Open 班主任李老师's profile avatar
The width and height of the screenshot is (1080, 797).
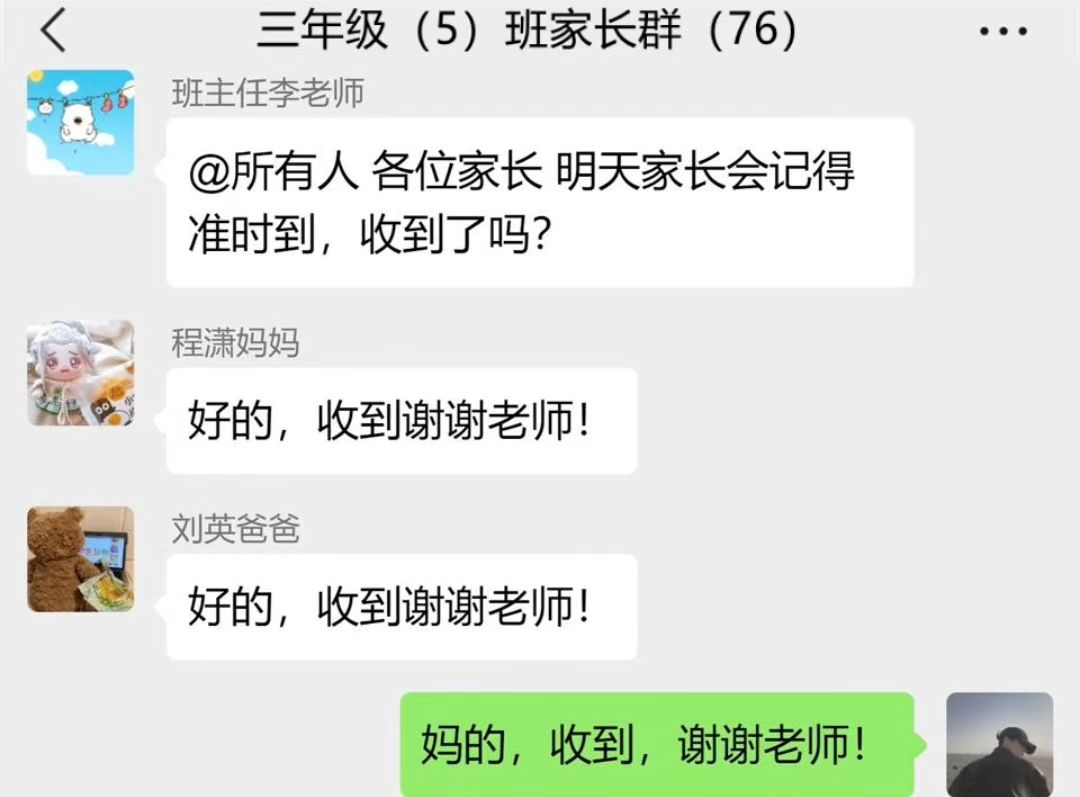point(80,122)
